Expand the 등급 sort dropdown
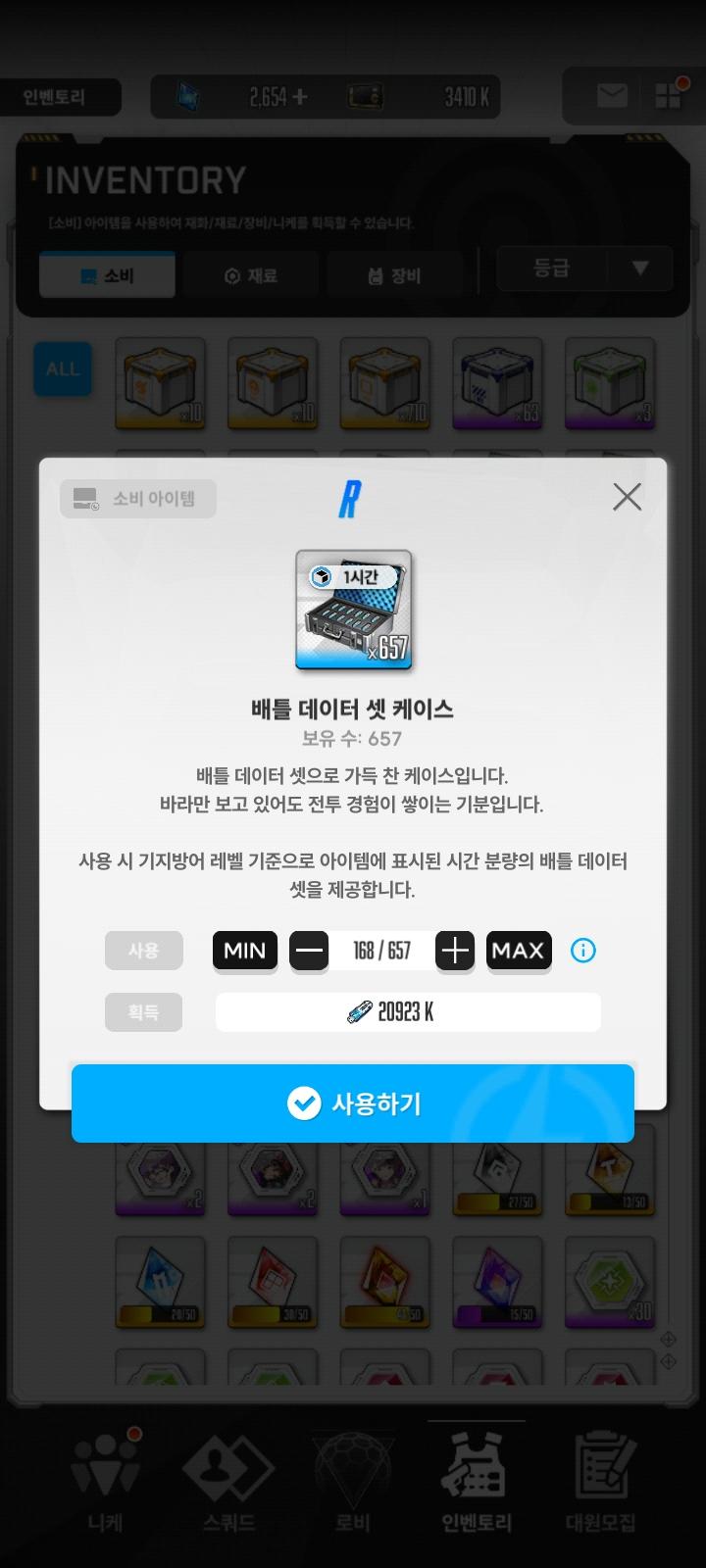 click(584, 269)
